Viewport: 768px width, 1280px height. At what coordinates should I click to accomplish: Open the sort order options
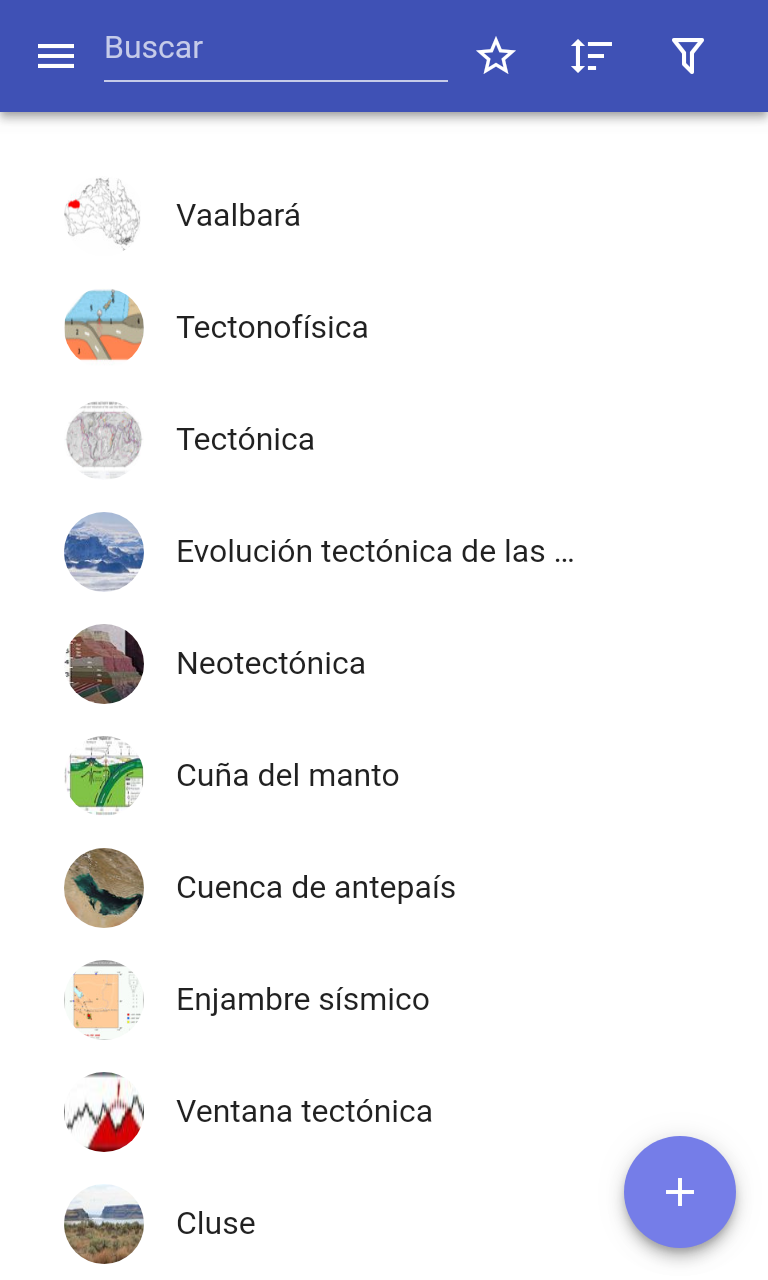pyautogui.click(x=591, y=57)
